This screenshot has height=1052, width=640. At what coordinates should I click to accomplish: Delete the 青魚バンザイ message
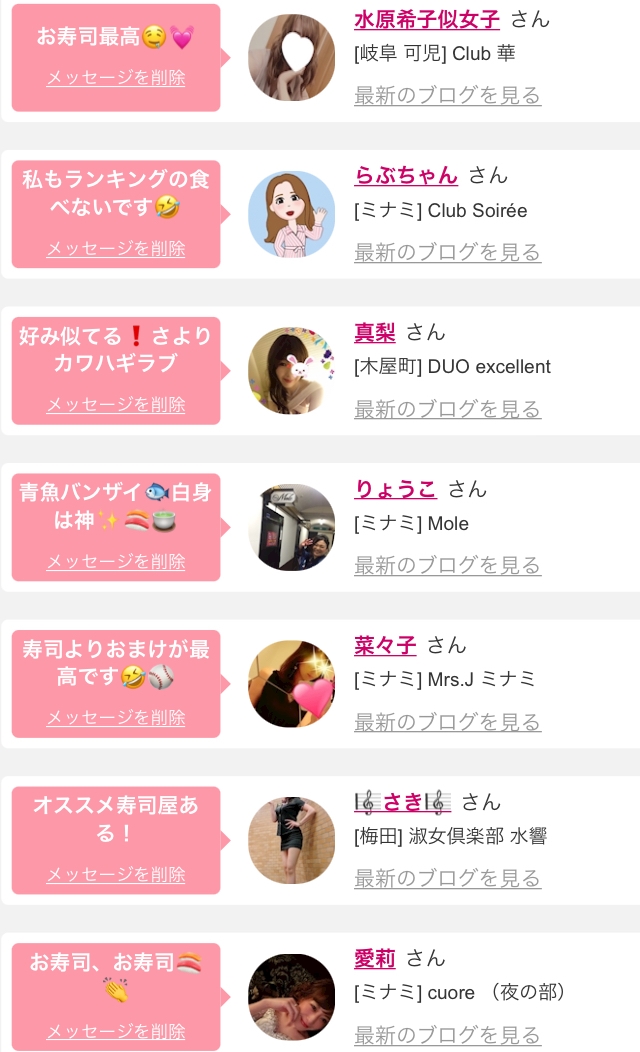[116, 562]
